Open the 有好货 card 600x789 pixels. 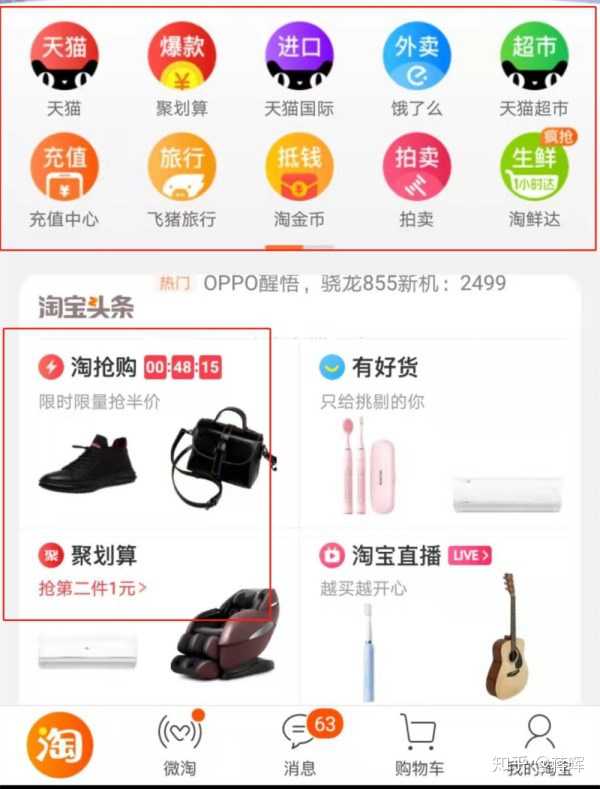(440, 430)
